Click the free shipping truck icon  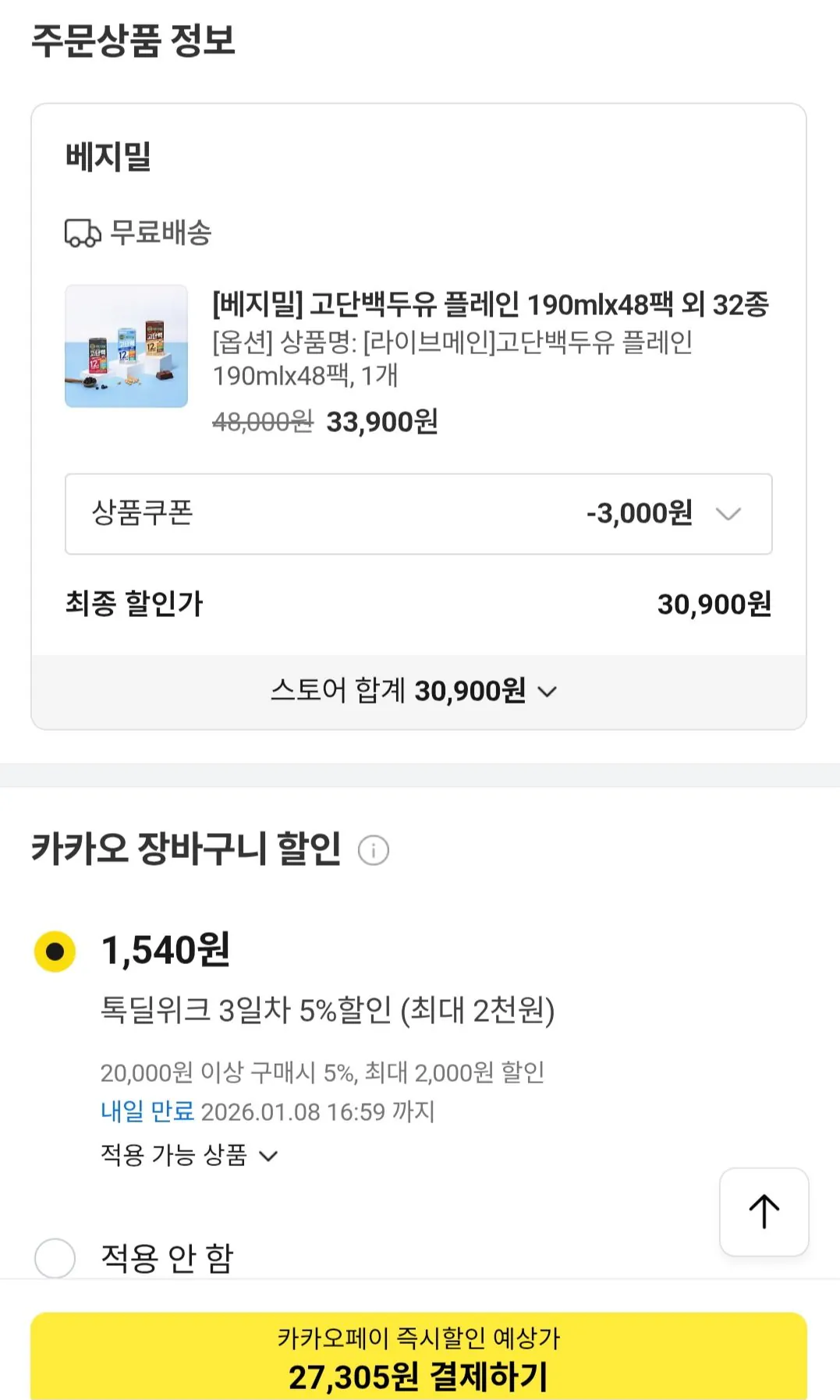(x=82, y=232)
